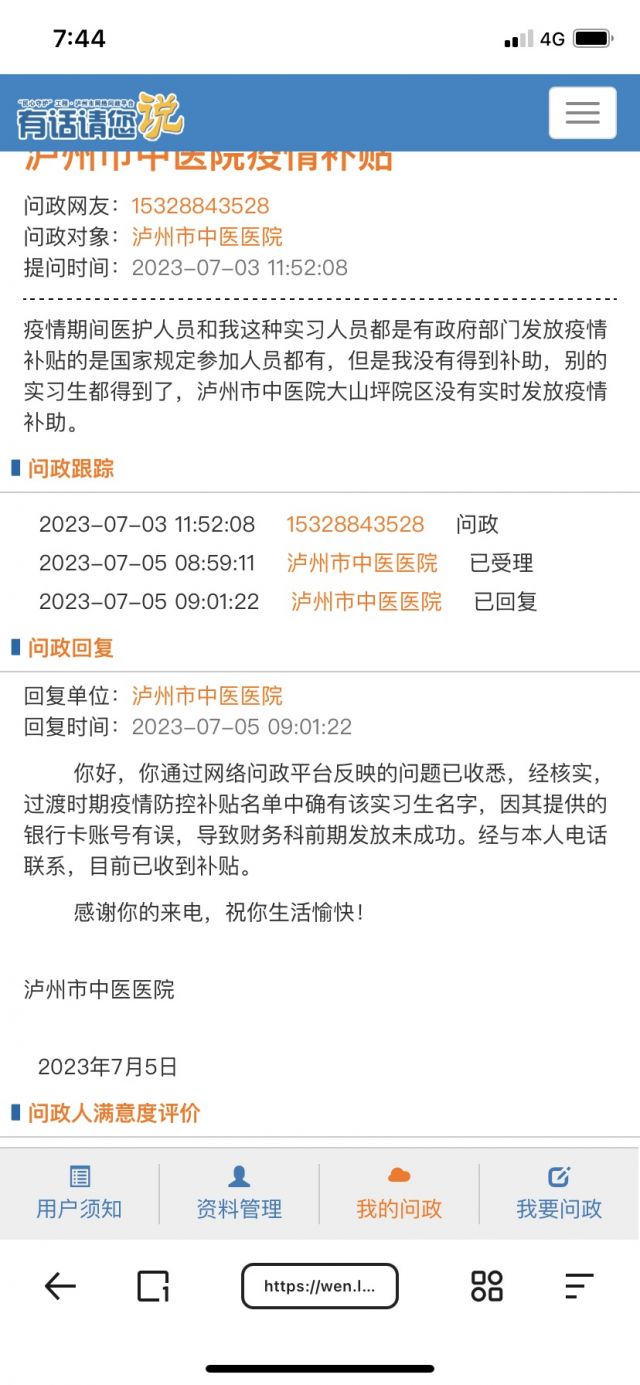Open the browser tabs switcher
Image resolution: width=640 pixels, height=1385 pixels.
[153, 1286]
